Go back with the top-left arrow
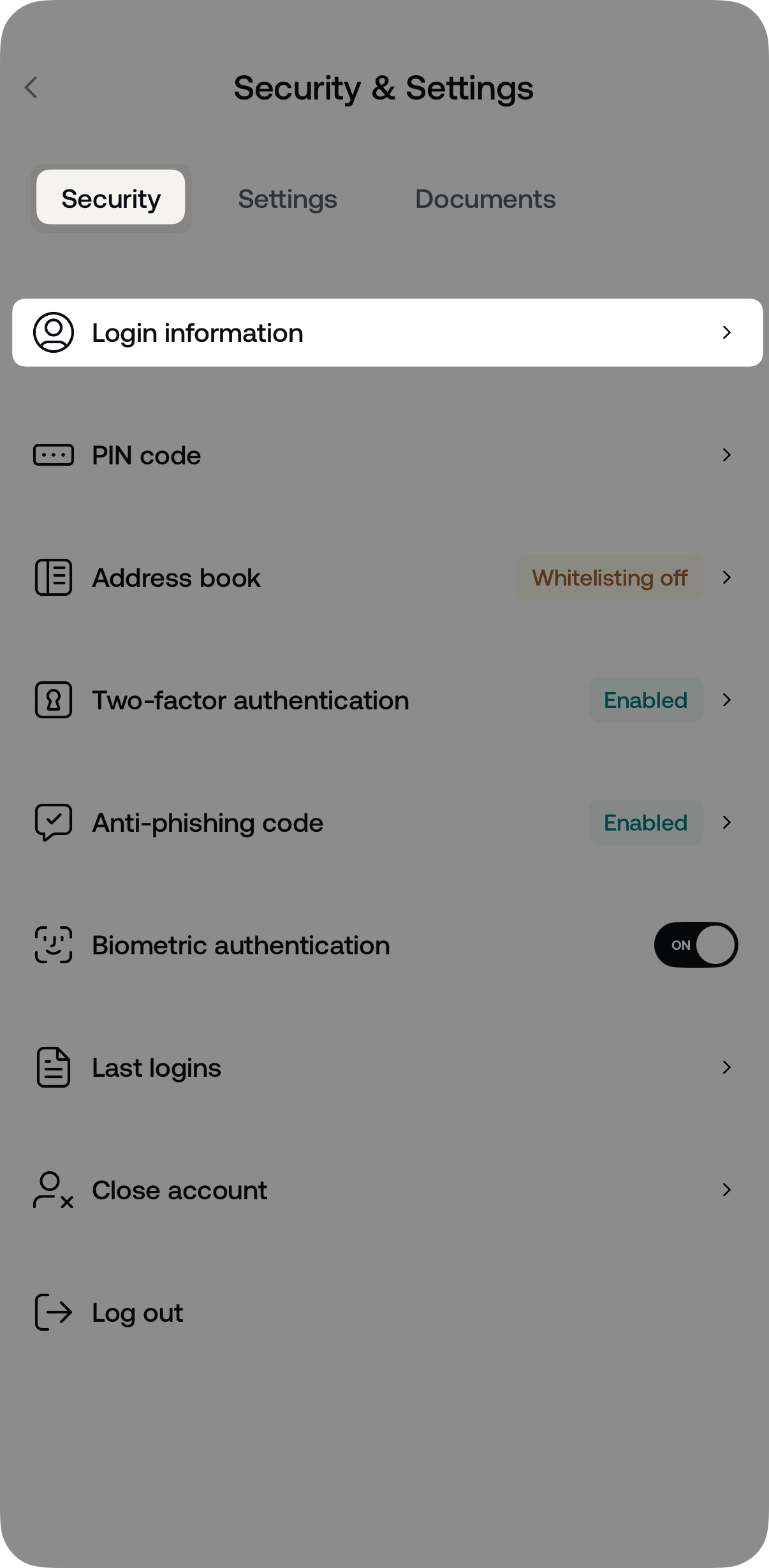769x1568 pixels. [31, 88]
